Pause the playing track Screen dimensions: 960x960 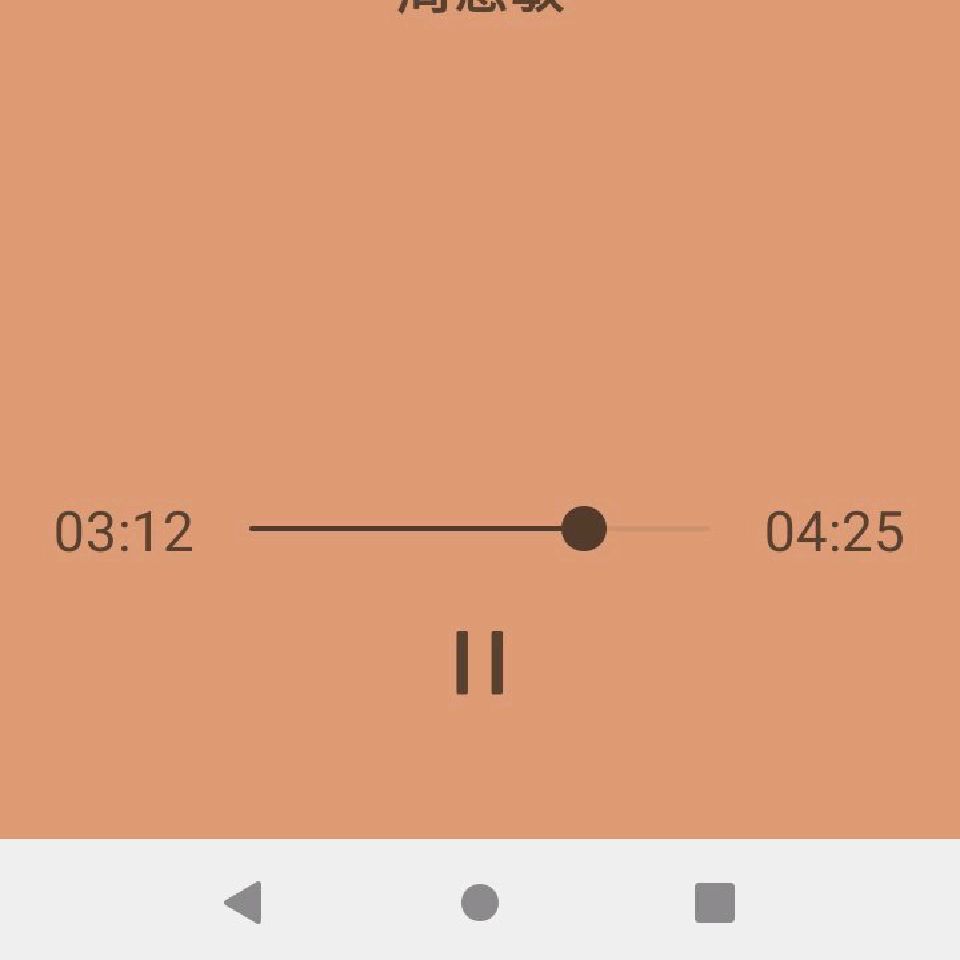[479, 662]
